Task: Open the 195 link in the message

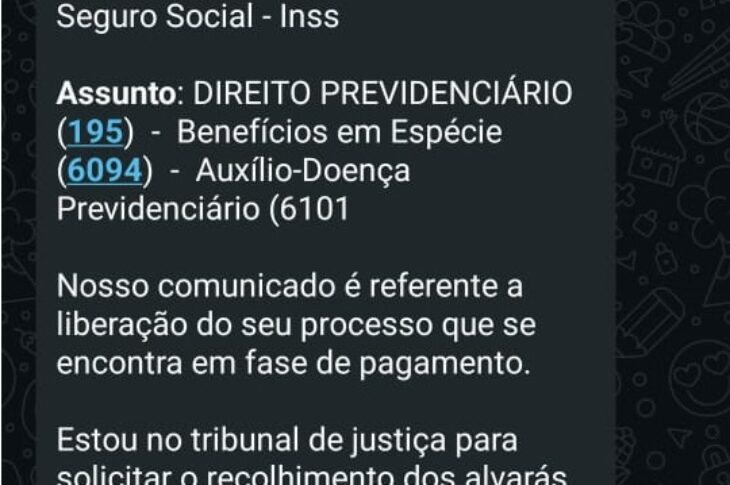Action: 95,132
